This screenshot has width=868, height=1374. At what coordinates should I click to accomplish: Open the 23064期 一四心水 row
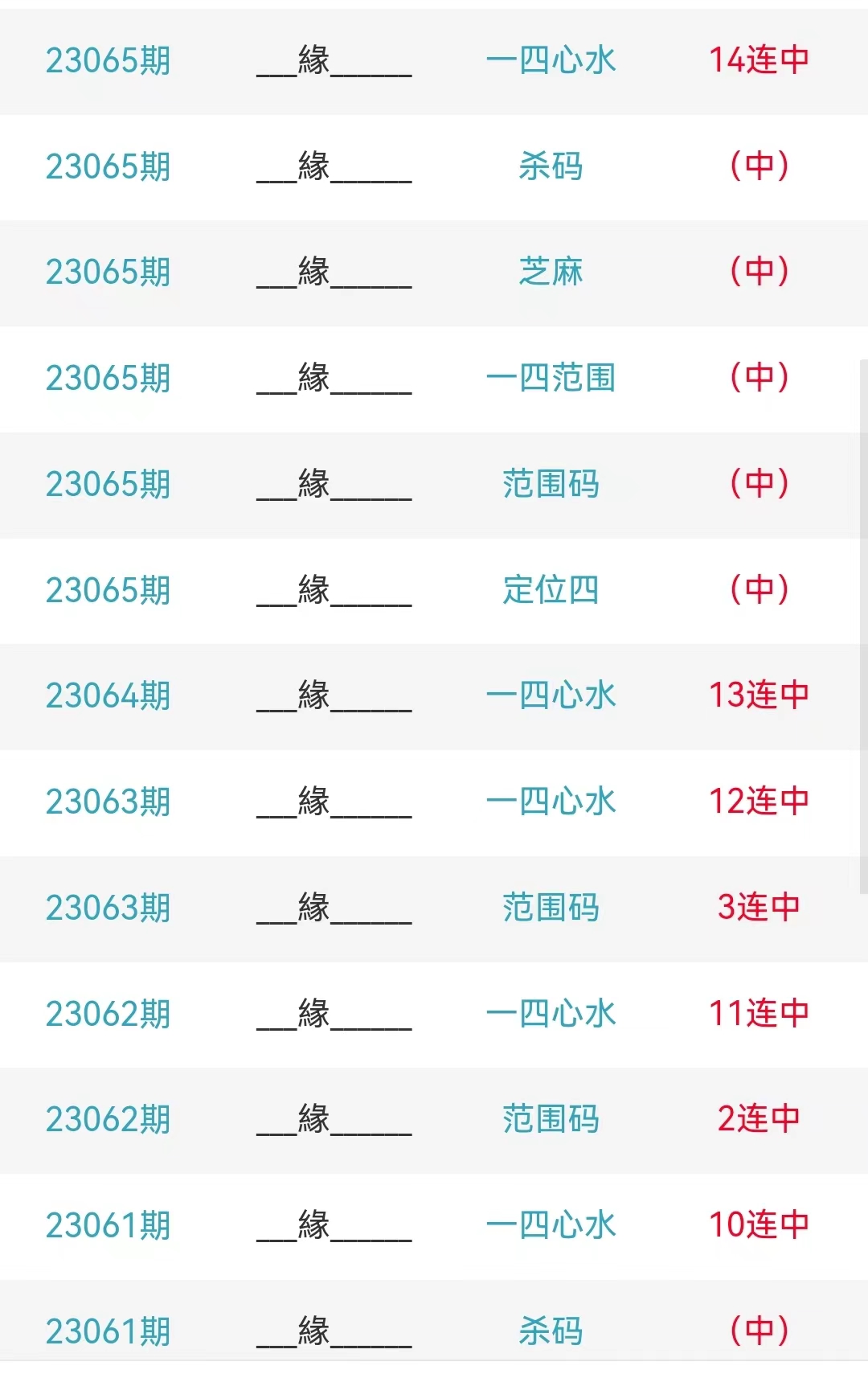pyautogui.click(x=551, y=695)
